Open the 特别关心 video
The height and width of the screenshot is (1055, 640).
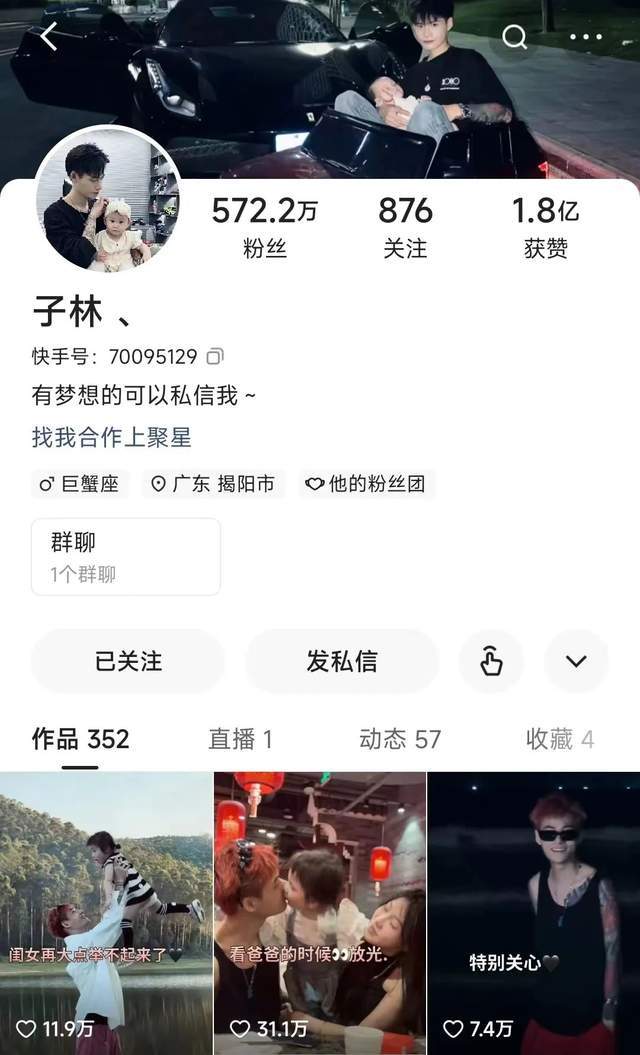[534, 912]
